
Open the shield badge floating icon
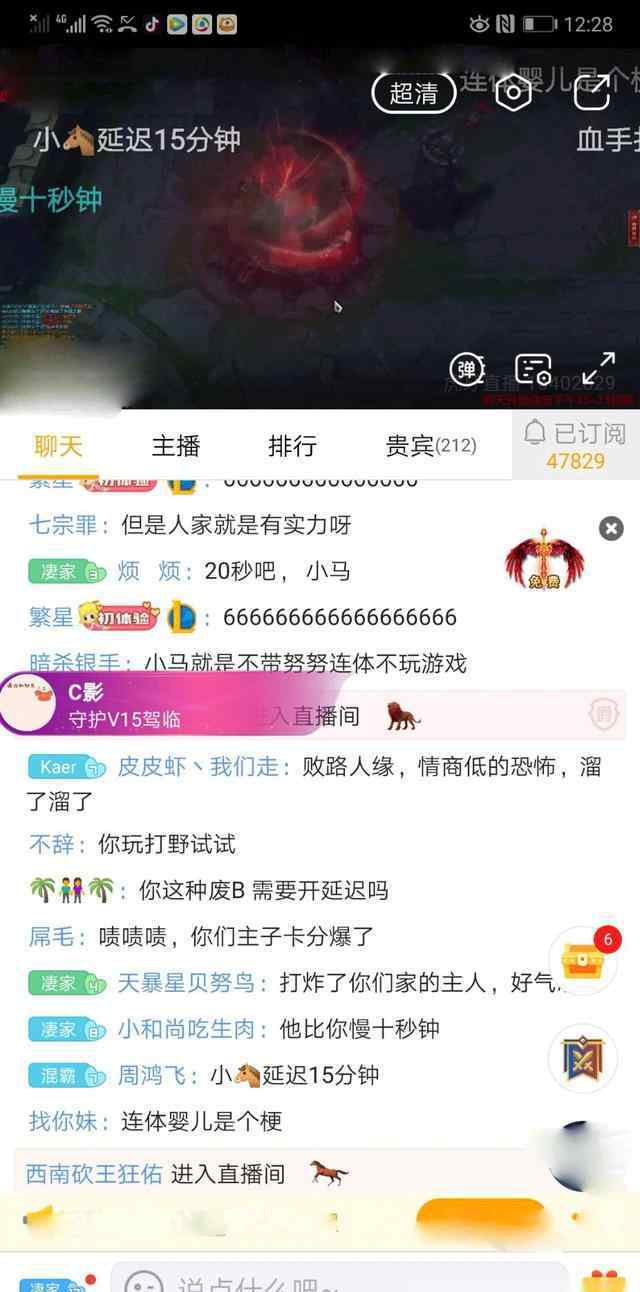(583, 1058)
